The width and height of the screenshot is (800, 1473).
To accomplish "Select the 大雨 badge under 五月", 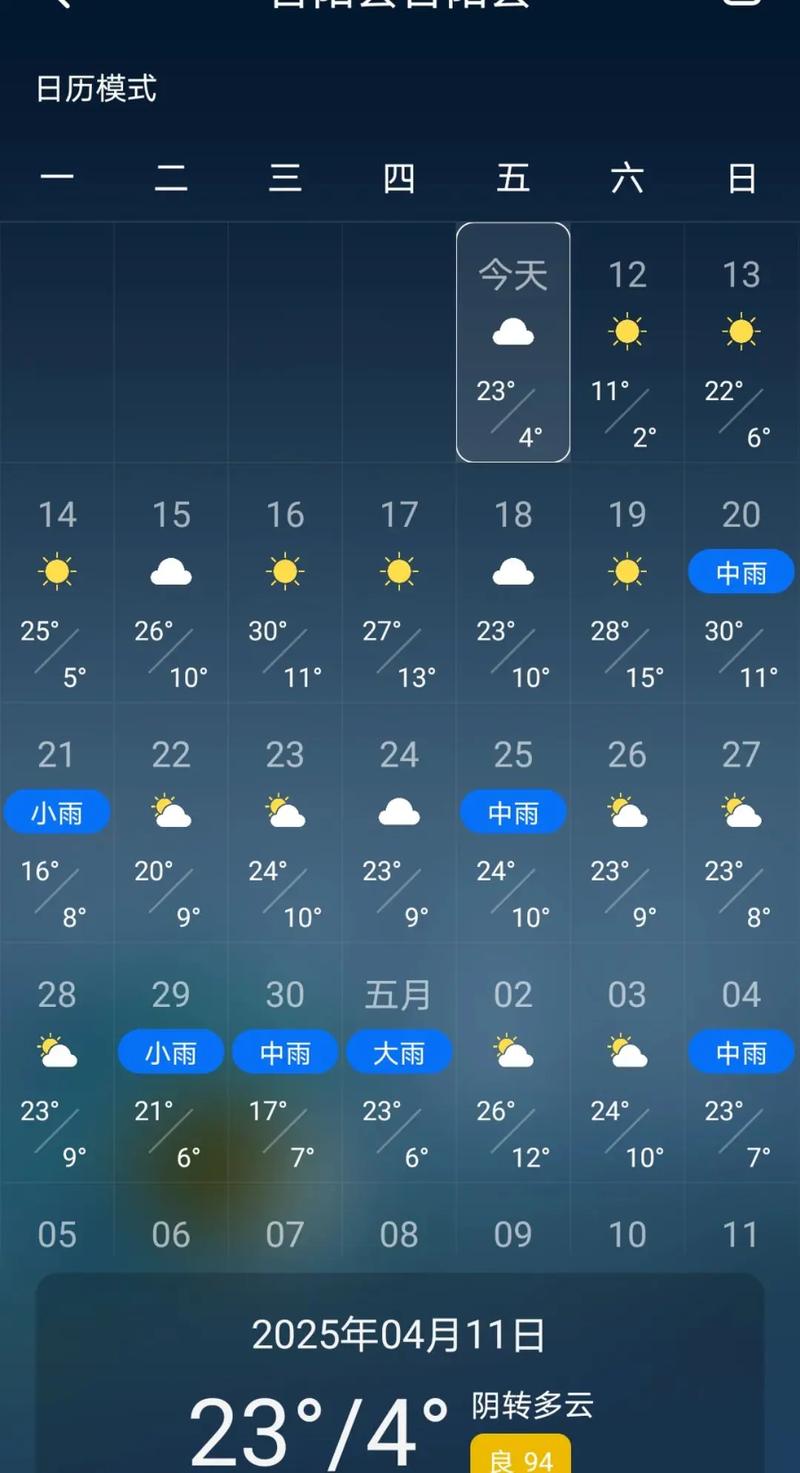I will click(399, 1052).
